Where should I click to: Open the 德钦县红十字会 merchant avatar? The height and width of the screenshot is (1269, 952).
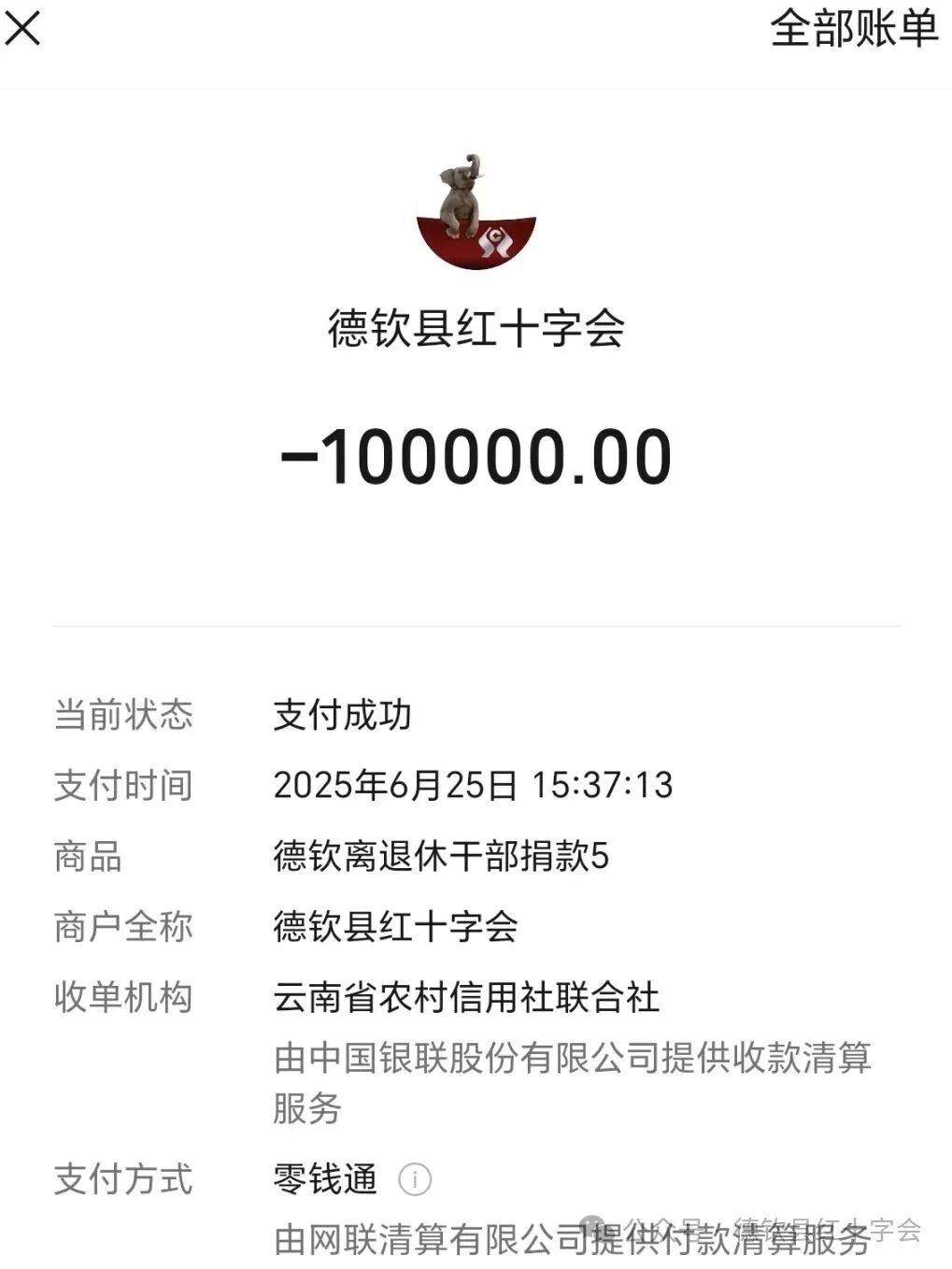(x=476, y=213)
